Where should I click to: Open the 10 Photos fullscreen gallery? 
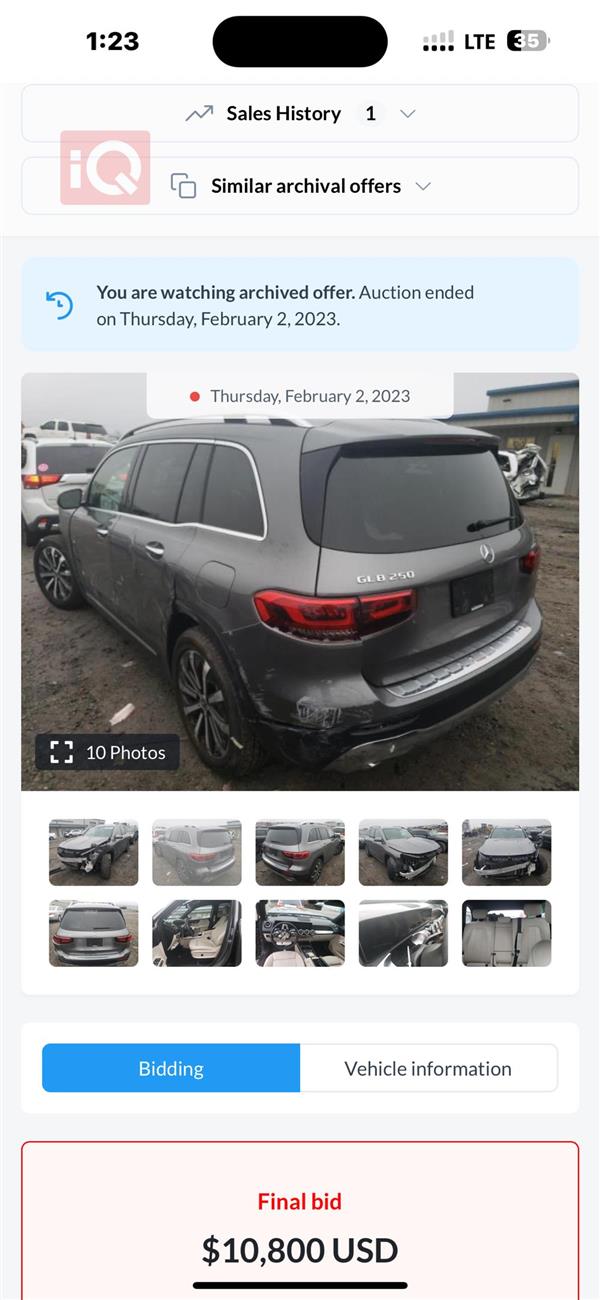click(x=108, y=753)
